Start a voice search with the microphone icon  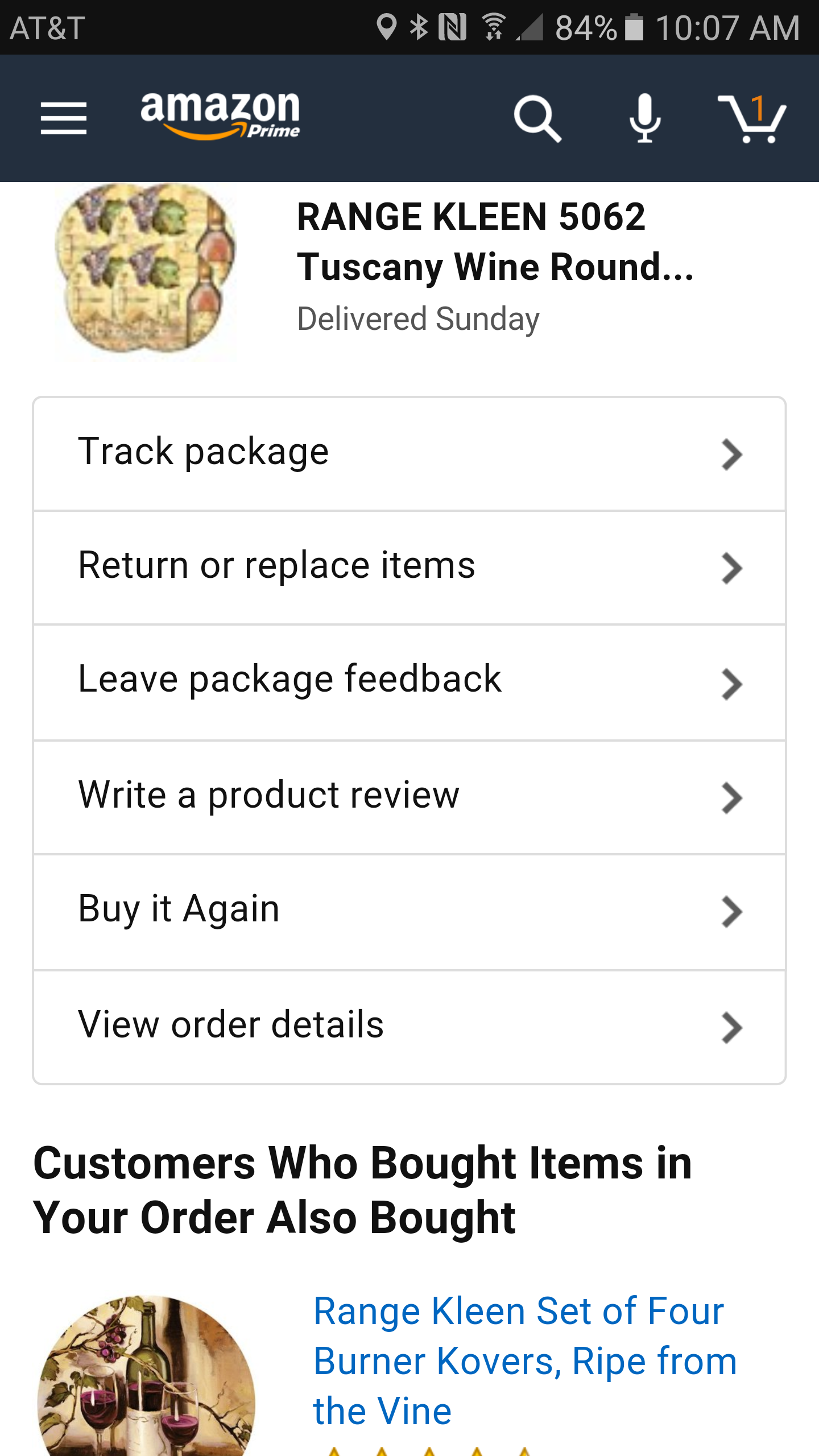coord(644,118)
